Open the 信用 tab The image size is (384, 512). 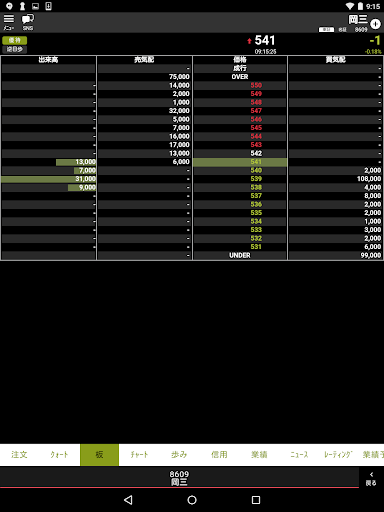pyautogui.click(x=219, y=455)
